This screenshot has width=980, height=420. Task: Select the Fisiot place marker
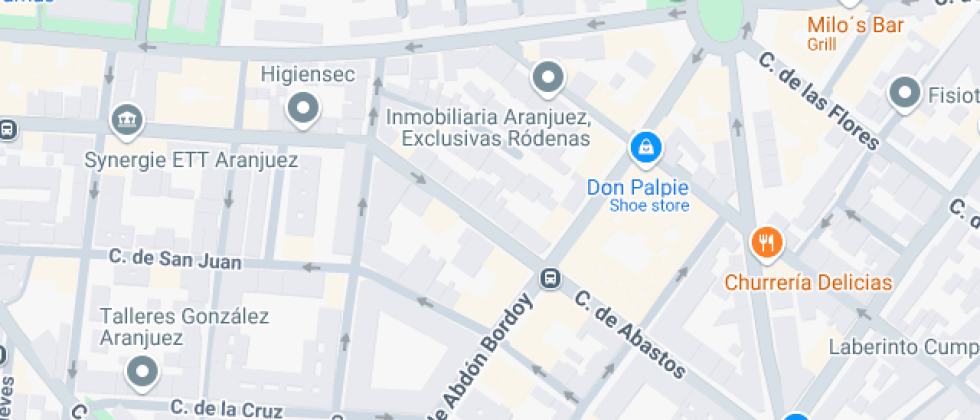point(905,94)
